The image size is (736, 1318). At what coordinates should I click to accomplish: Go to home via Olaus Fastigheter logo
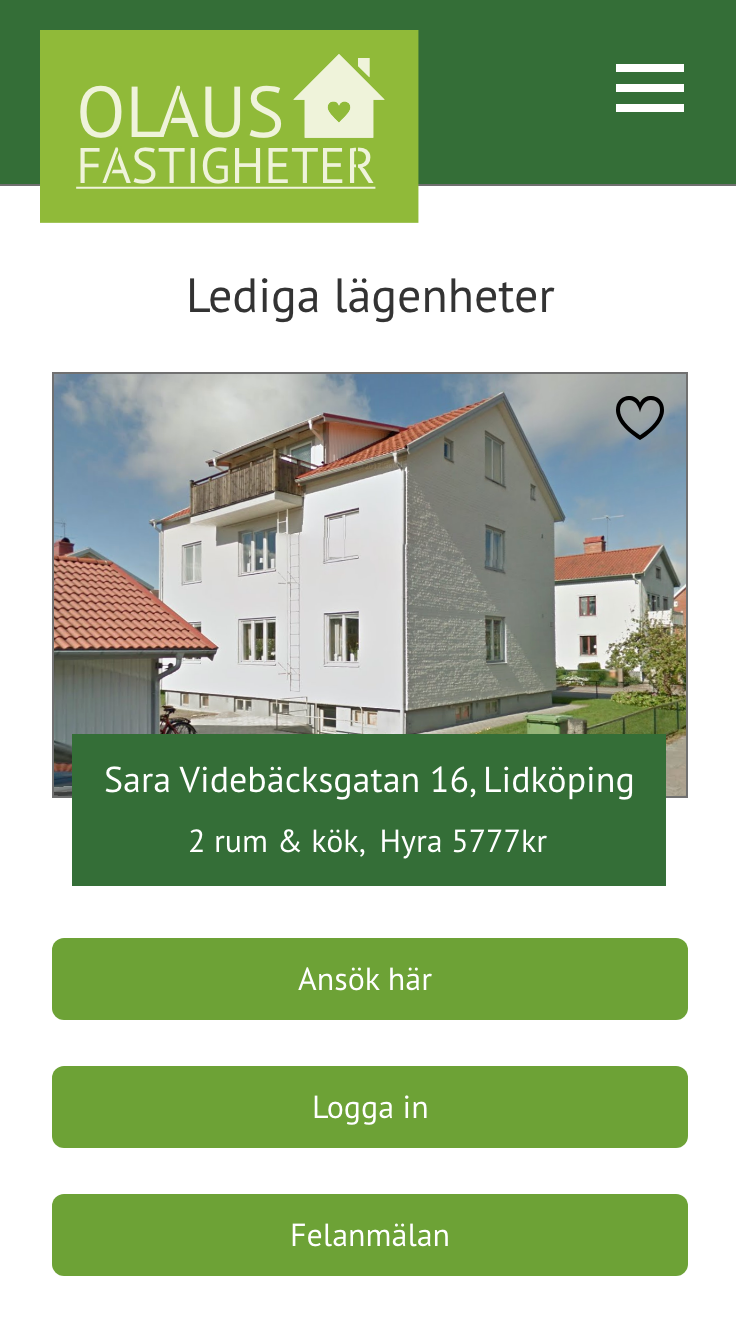[x=229, y=126]
